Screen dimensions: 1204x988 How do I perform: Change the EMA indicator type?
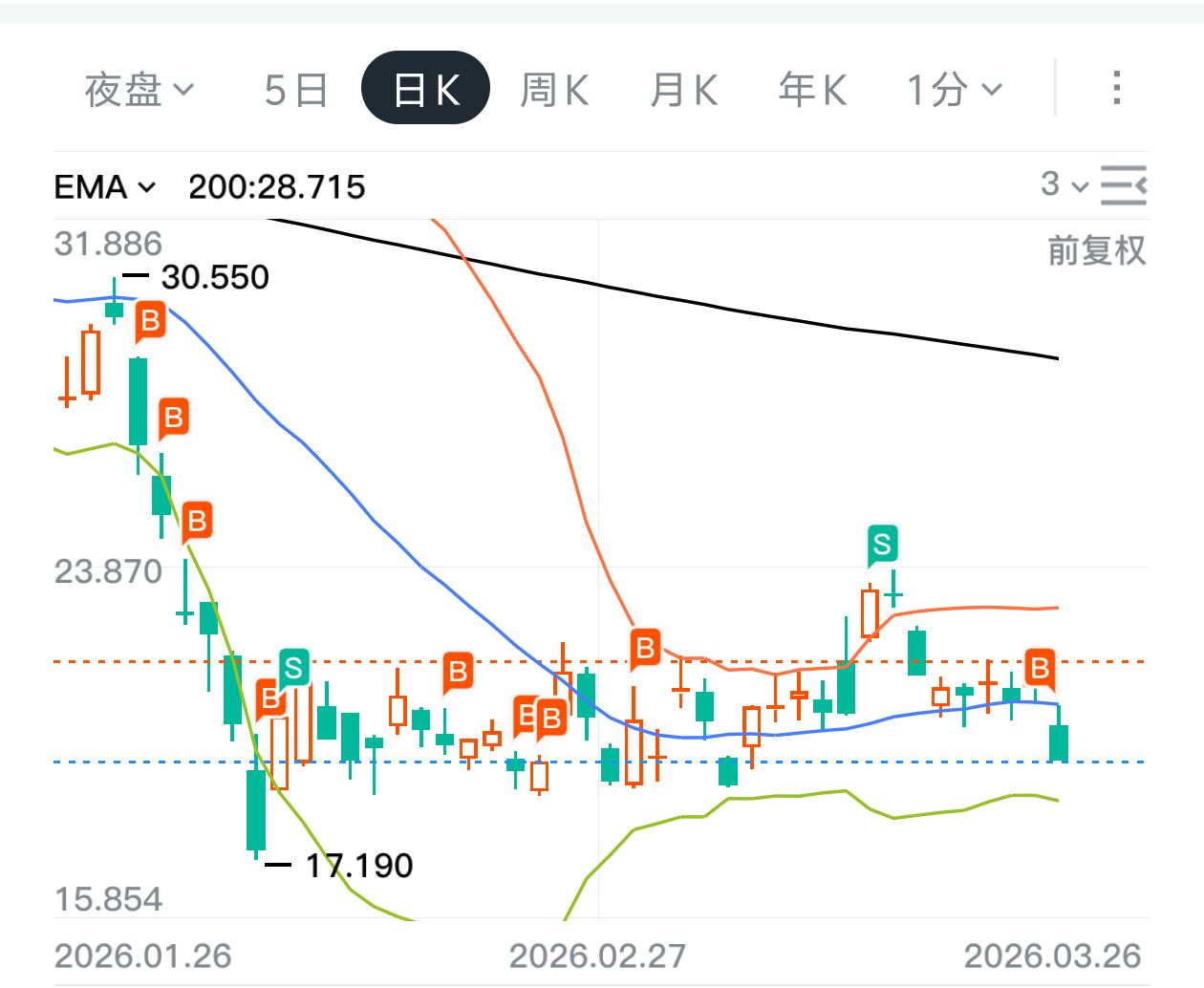(x=105, y=186)
